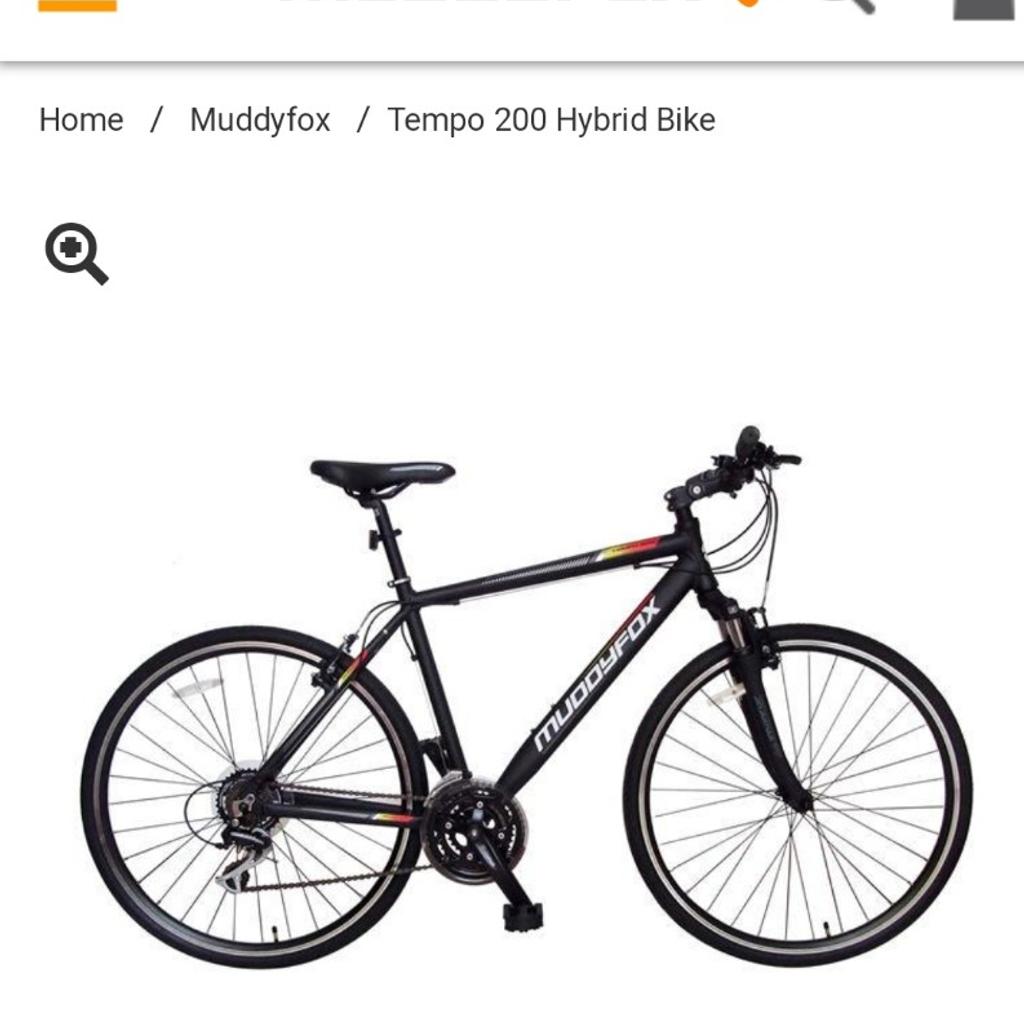
Task: Tap the zoom magnifier icon
Action: 76,253
